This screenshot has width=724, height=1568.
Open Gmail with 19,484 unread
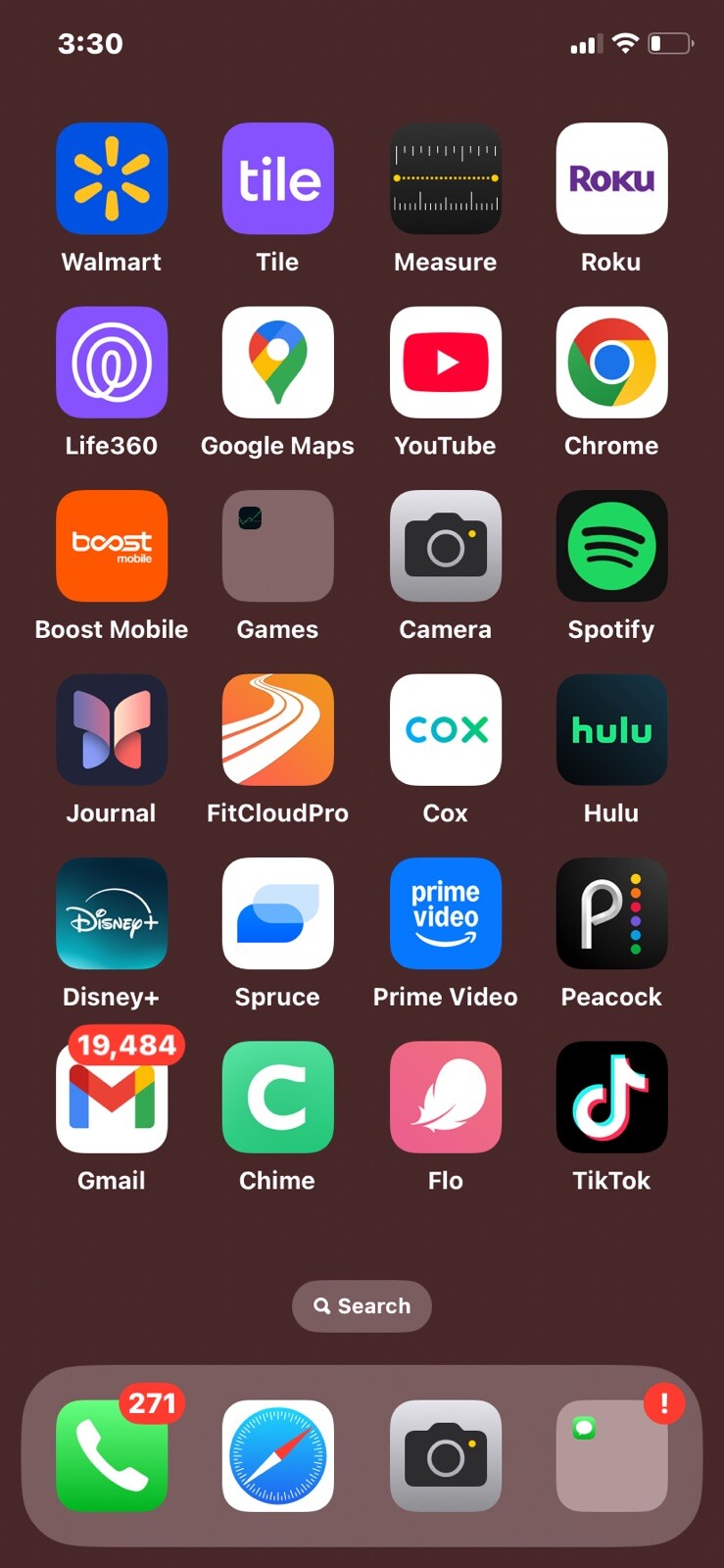(x=112, y=1097)
